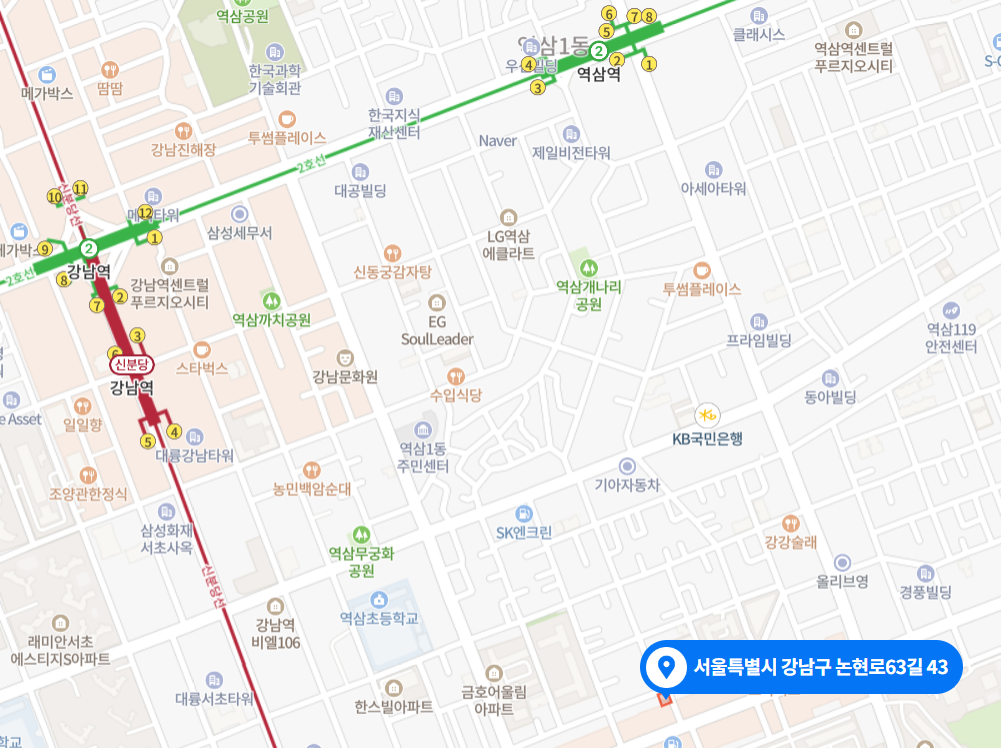Select the 신분당 강남역 station marker
Image resolution: width=1001 pixels, height=748 pixels.
coord(131,365)
